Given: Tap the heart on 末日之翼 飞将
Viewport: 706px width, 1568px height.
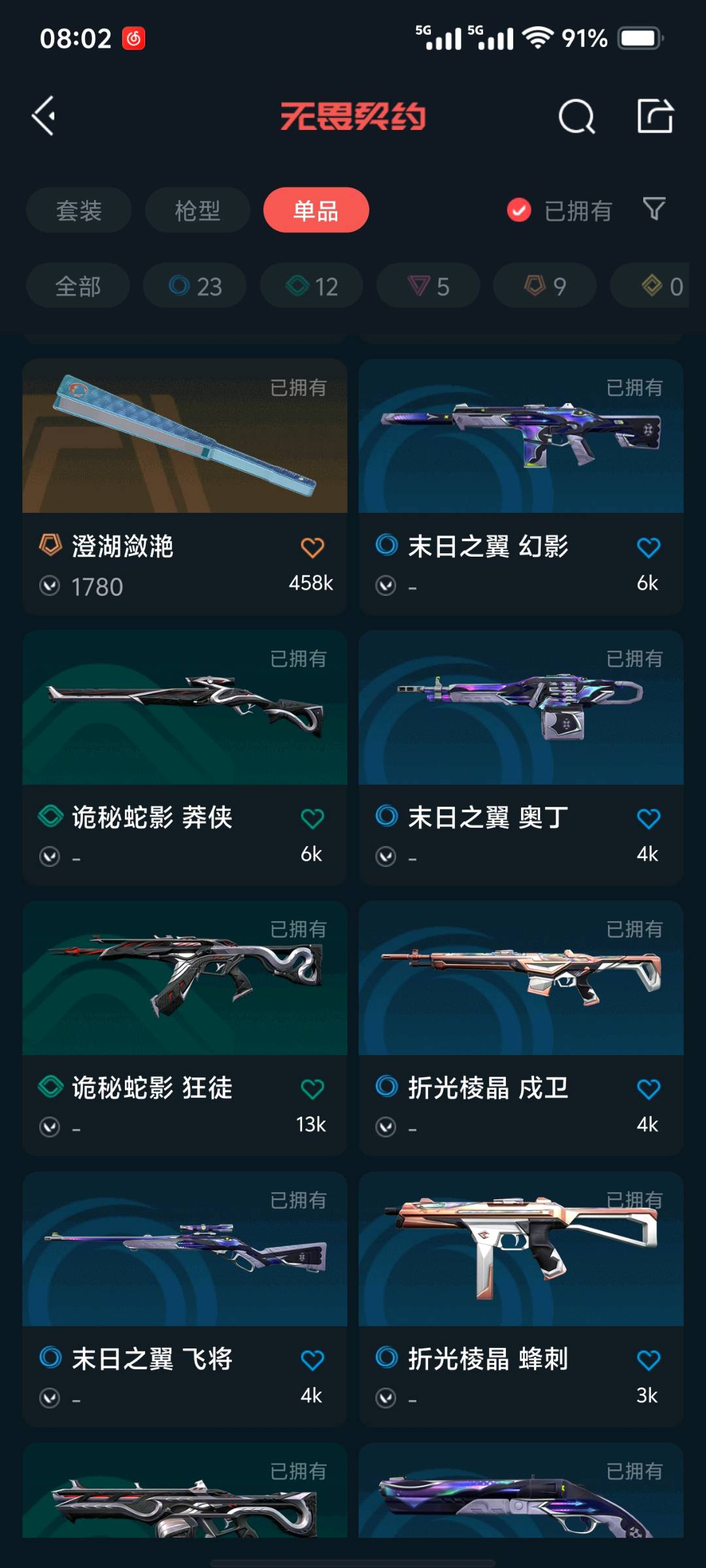Looking at the screenshot, I should pyautogui.click(x=312, y=1360).
